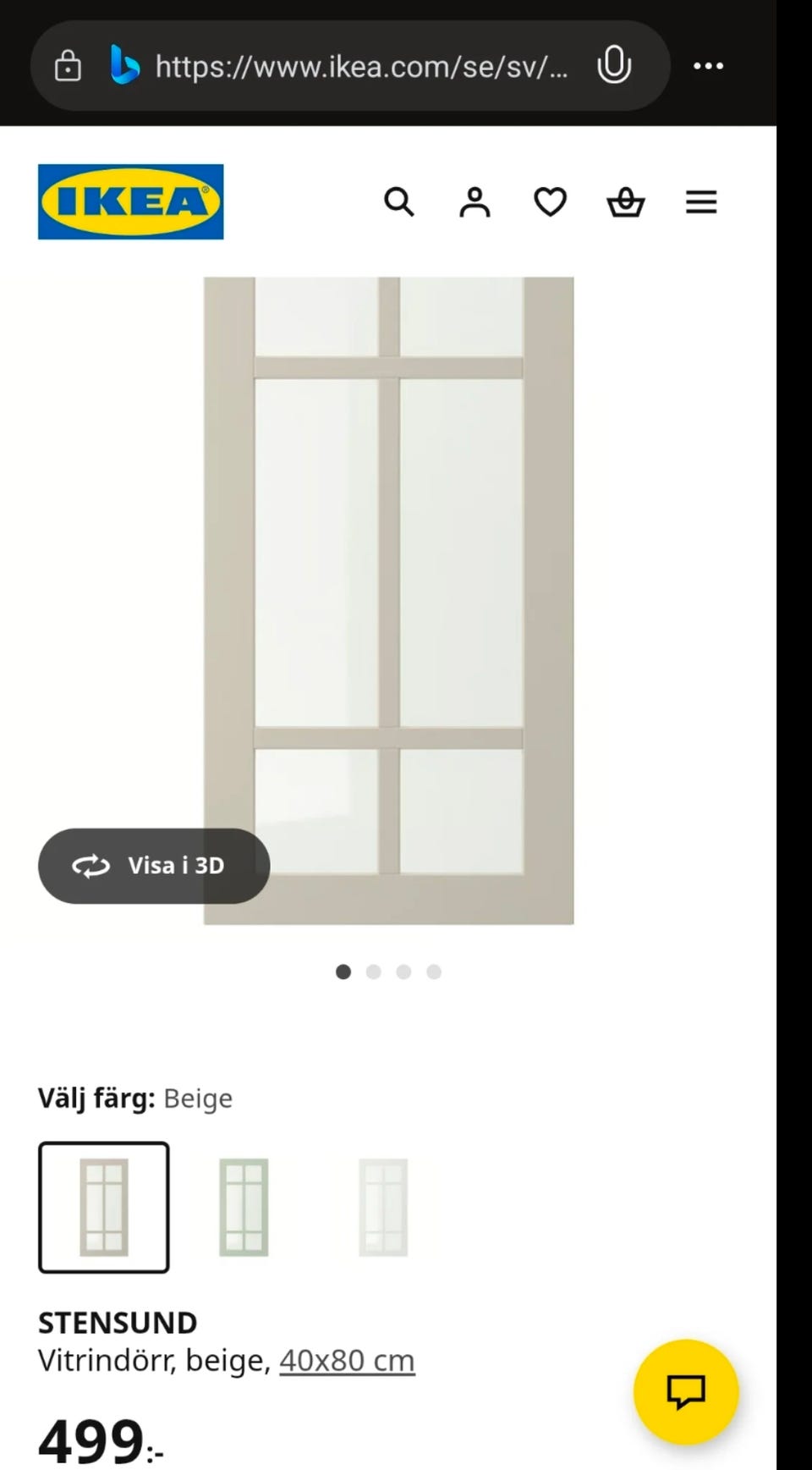The image size is (812, 1470).
Task: Open the search icon
Action: tap(399, 202)
